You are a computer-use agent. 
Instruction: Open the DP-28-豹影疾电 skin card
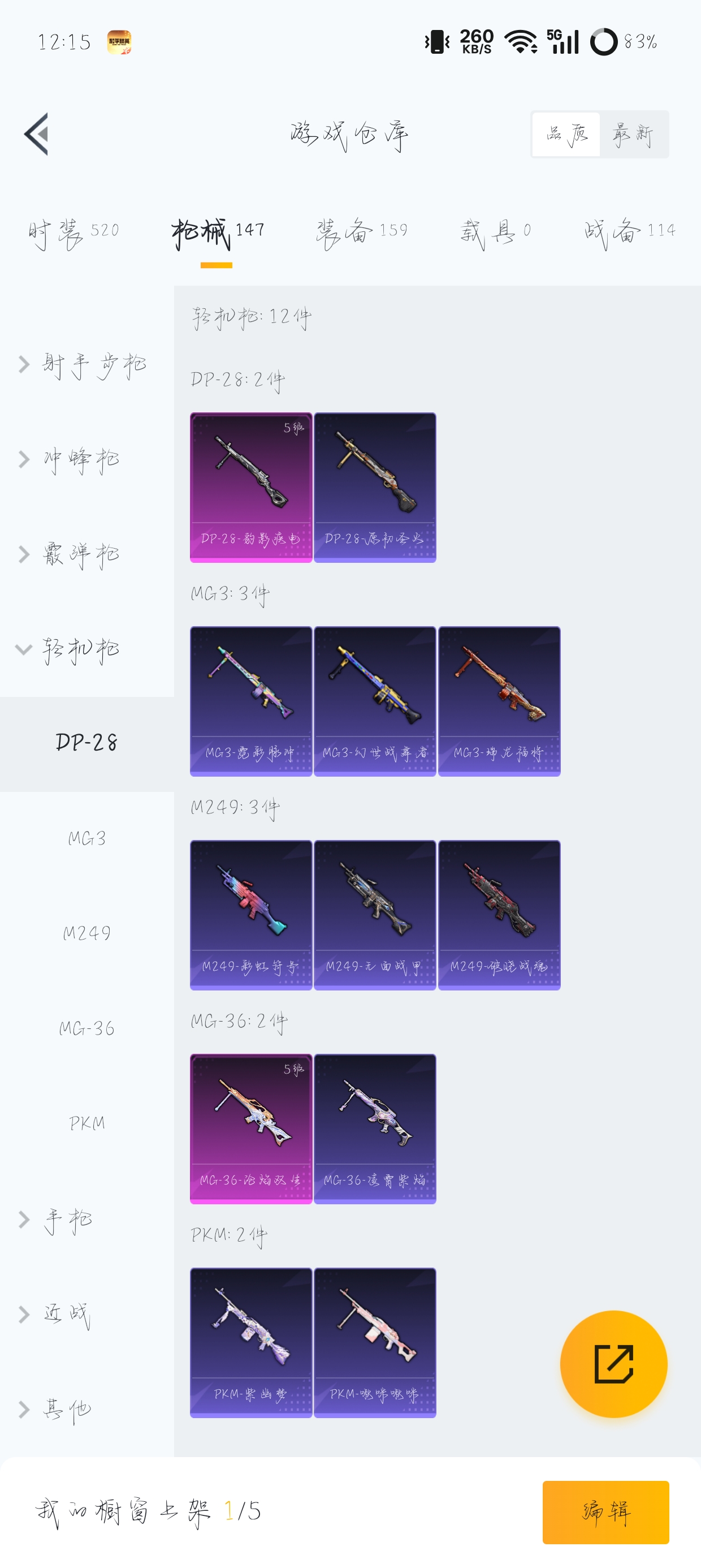coord(250,487)
